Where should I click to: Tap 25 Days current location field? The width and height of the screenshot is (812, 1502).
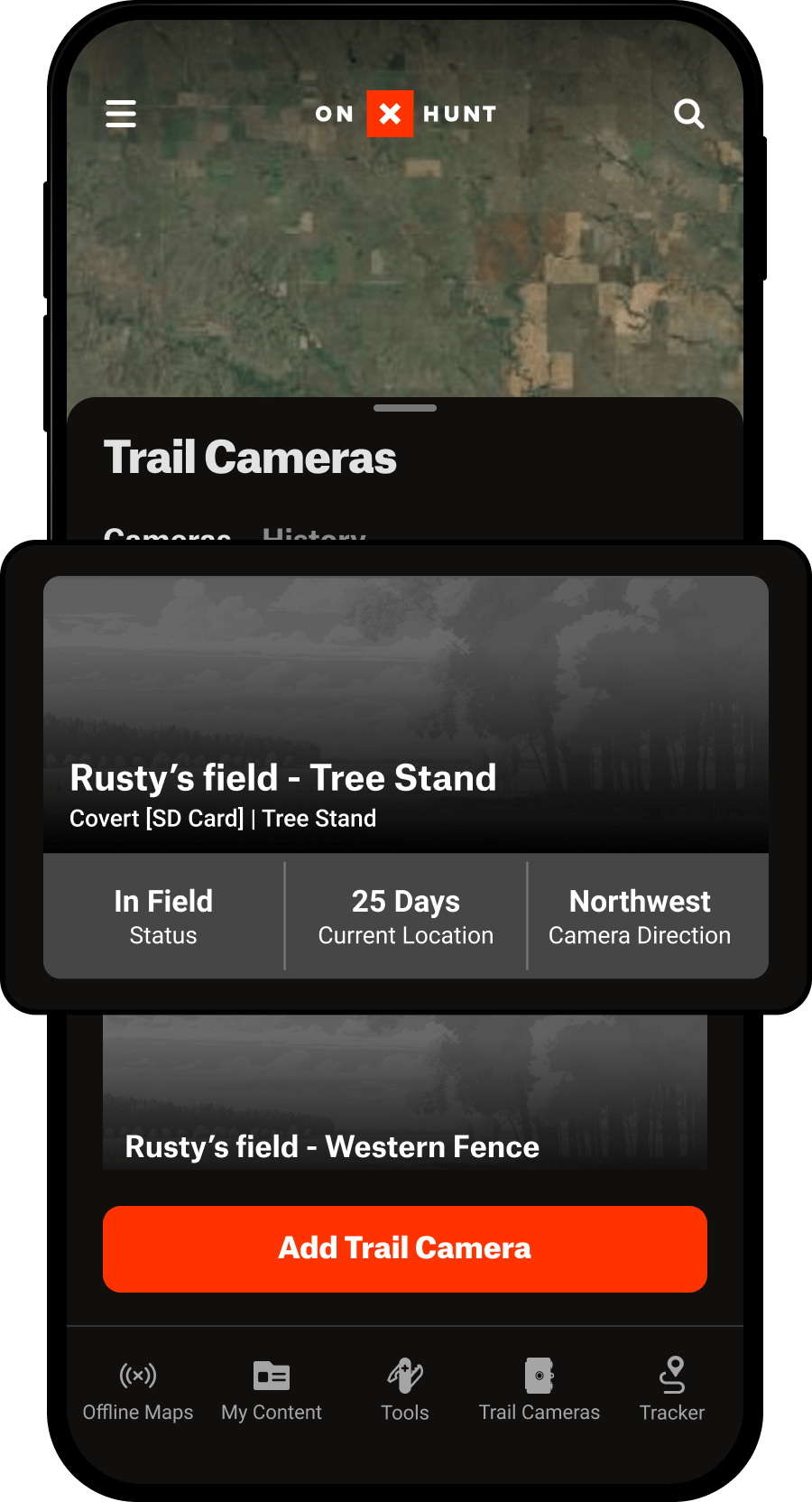(x=404, y=915)
